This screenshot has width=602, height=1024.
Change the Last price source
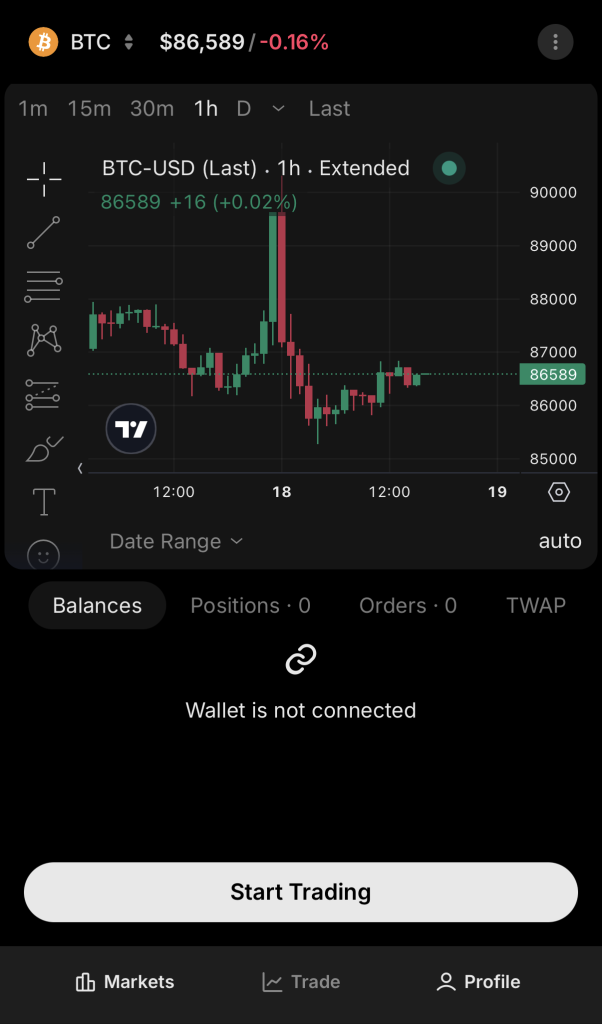click(329, 109)
